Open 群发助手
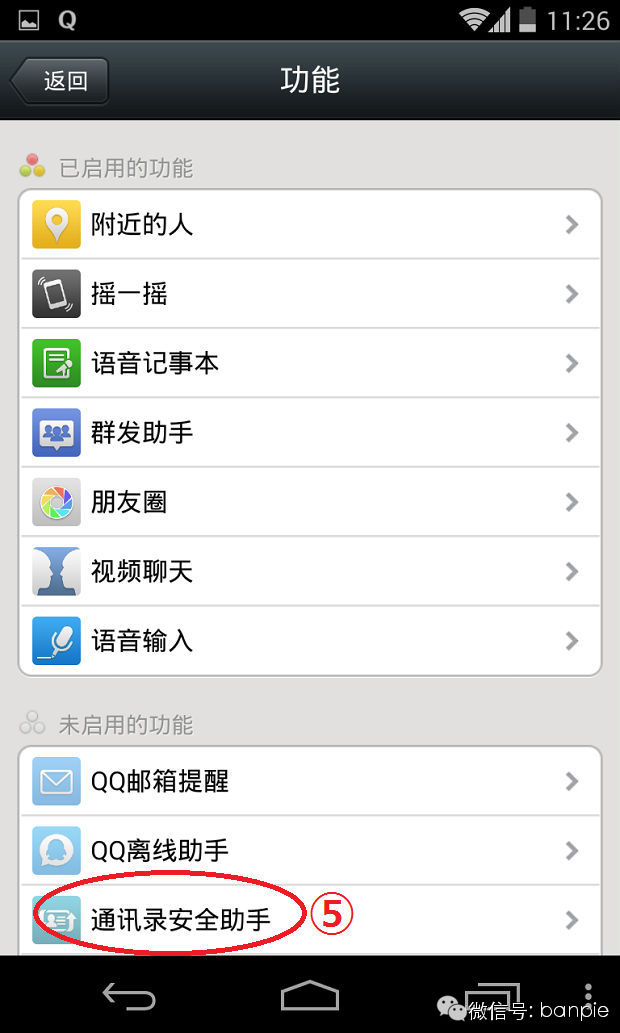 tap(310, 433)
